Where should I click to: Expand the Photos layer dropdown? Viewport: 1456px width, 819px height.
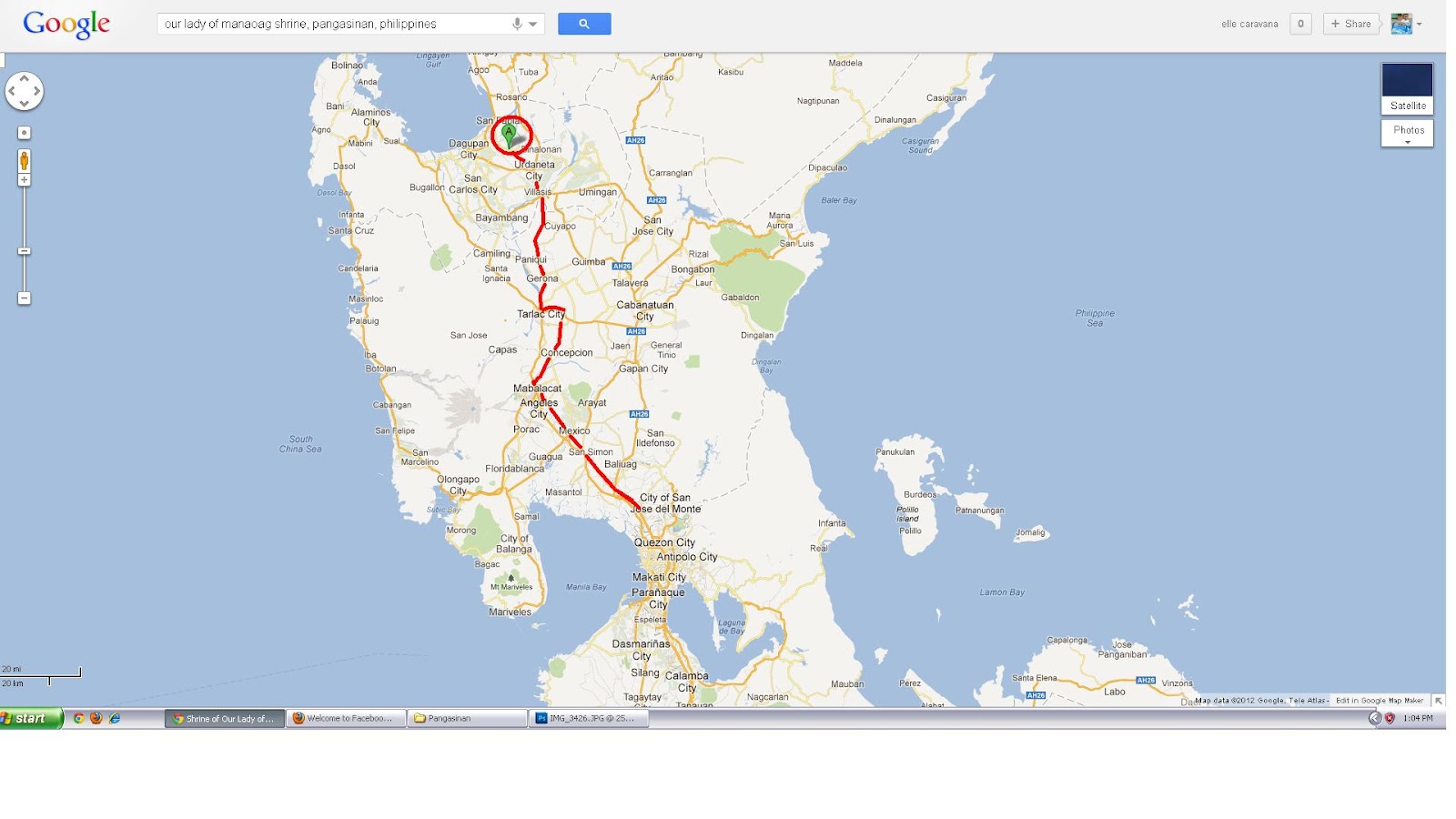tap(1407, 134)
